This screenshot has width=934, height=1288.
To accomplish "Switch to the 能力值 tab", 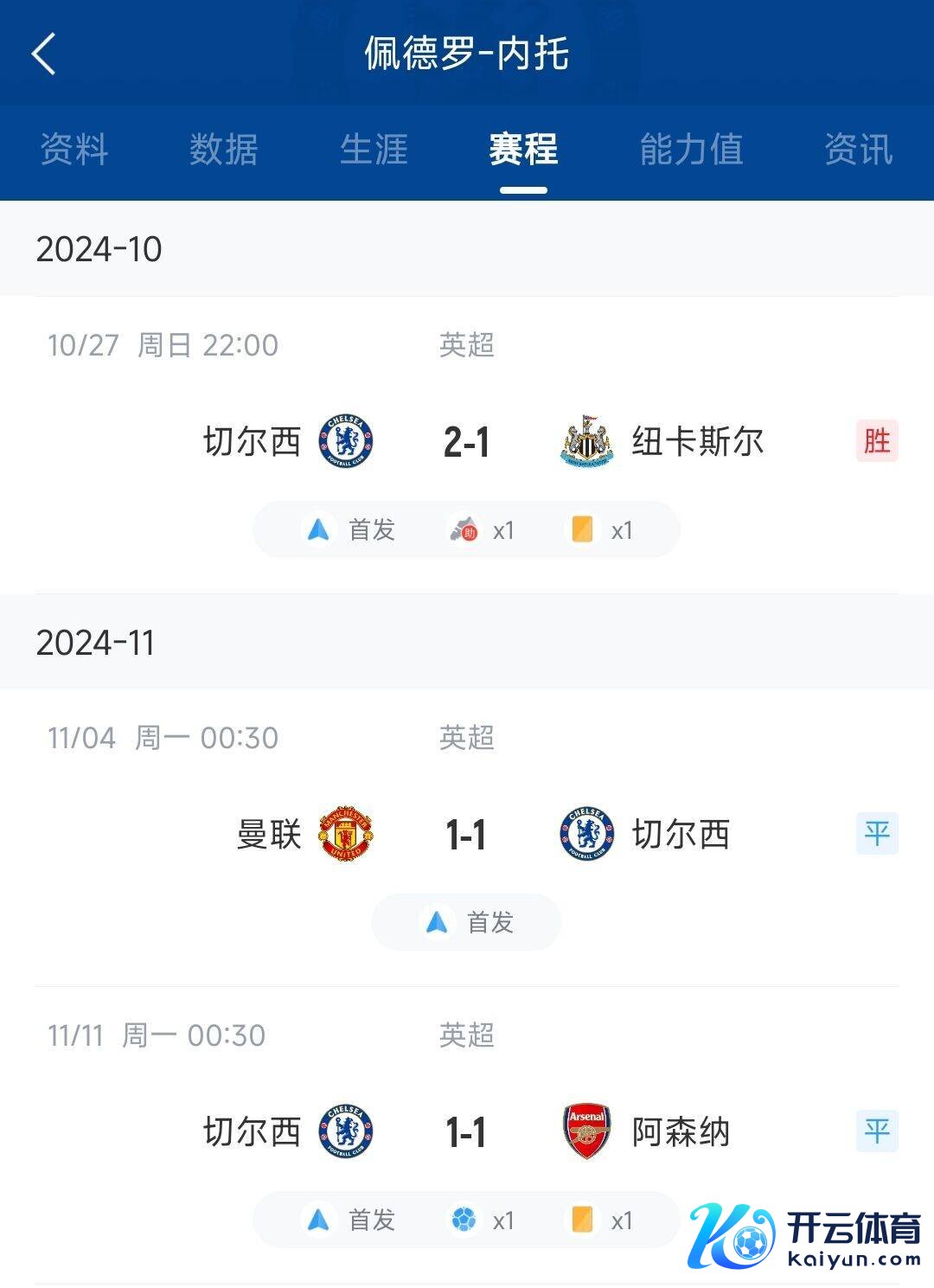I will click(x=691, y=150).
